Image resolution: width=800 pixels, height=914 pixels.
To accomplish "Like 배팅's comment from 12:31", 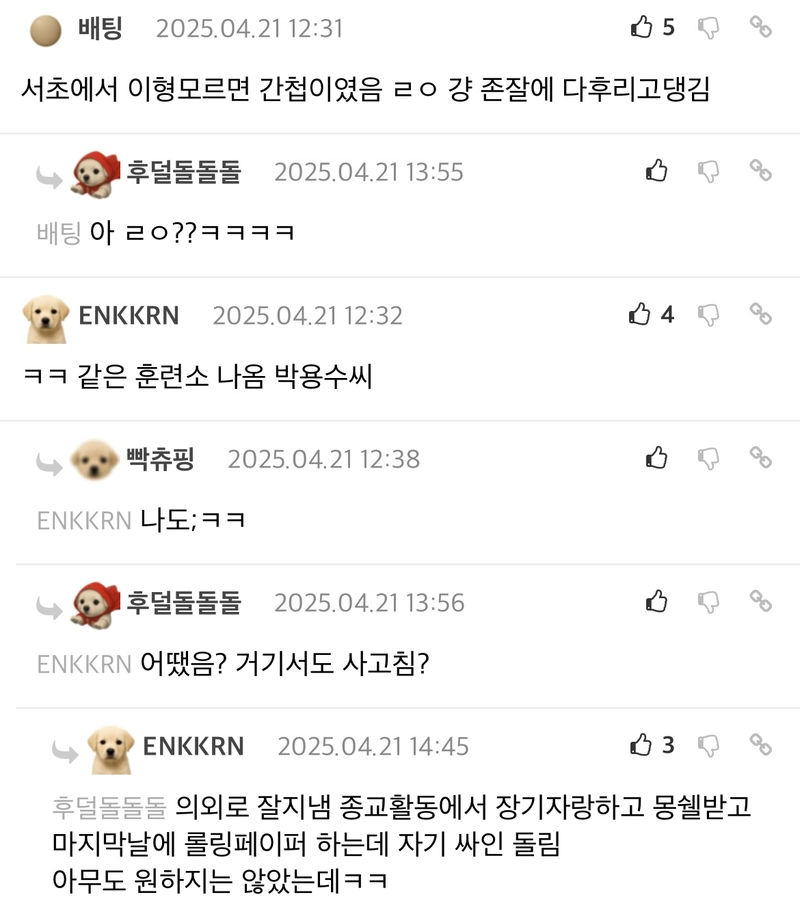I will pyautogui.click(x=641, y=27).
